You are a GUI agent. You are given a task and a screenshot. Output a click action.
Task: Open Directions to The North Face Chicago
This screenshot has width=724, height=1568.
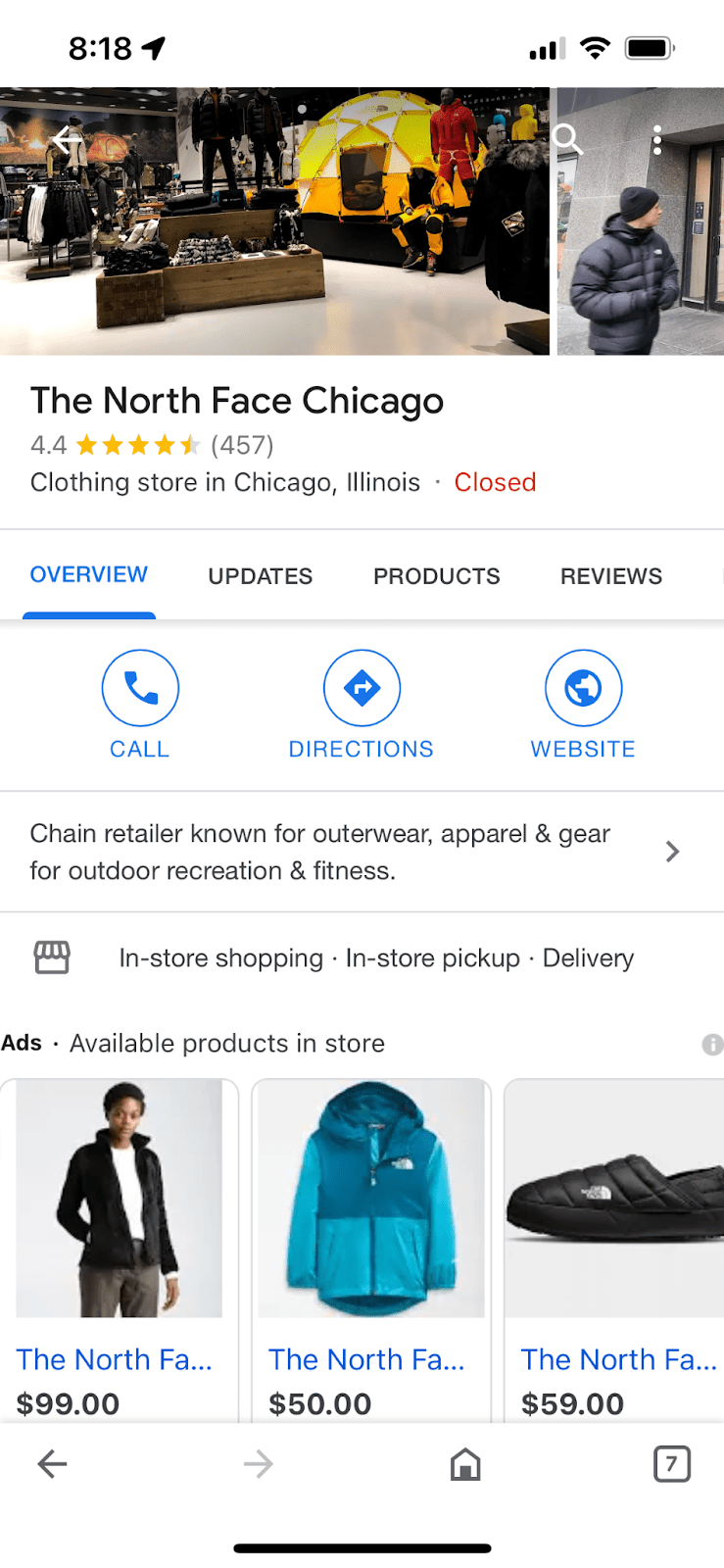coord(362,687)
